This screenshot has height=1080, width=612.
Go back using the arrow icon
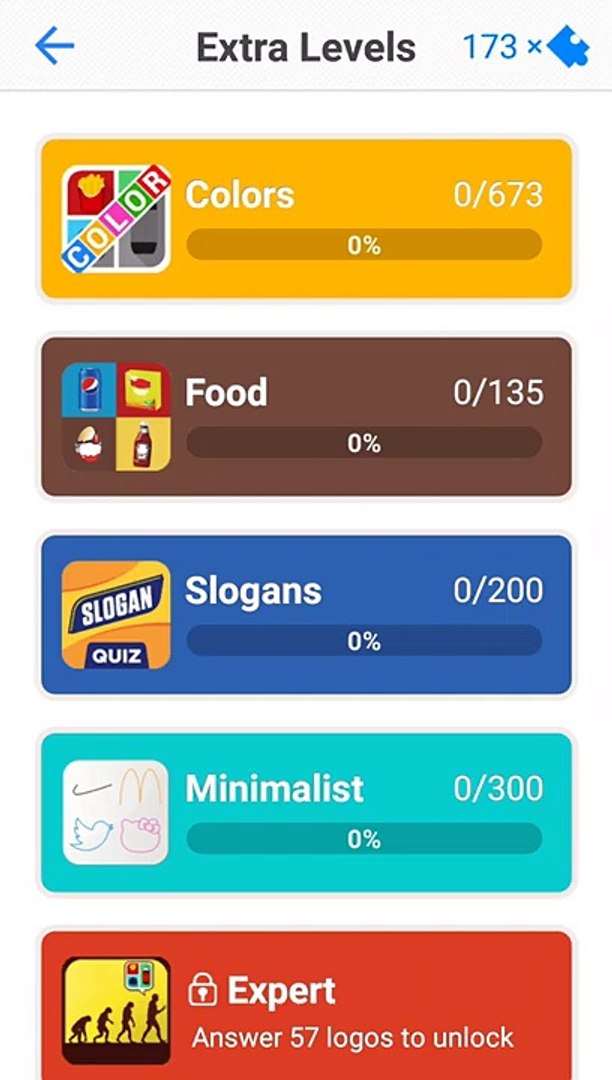[54, 46]
